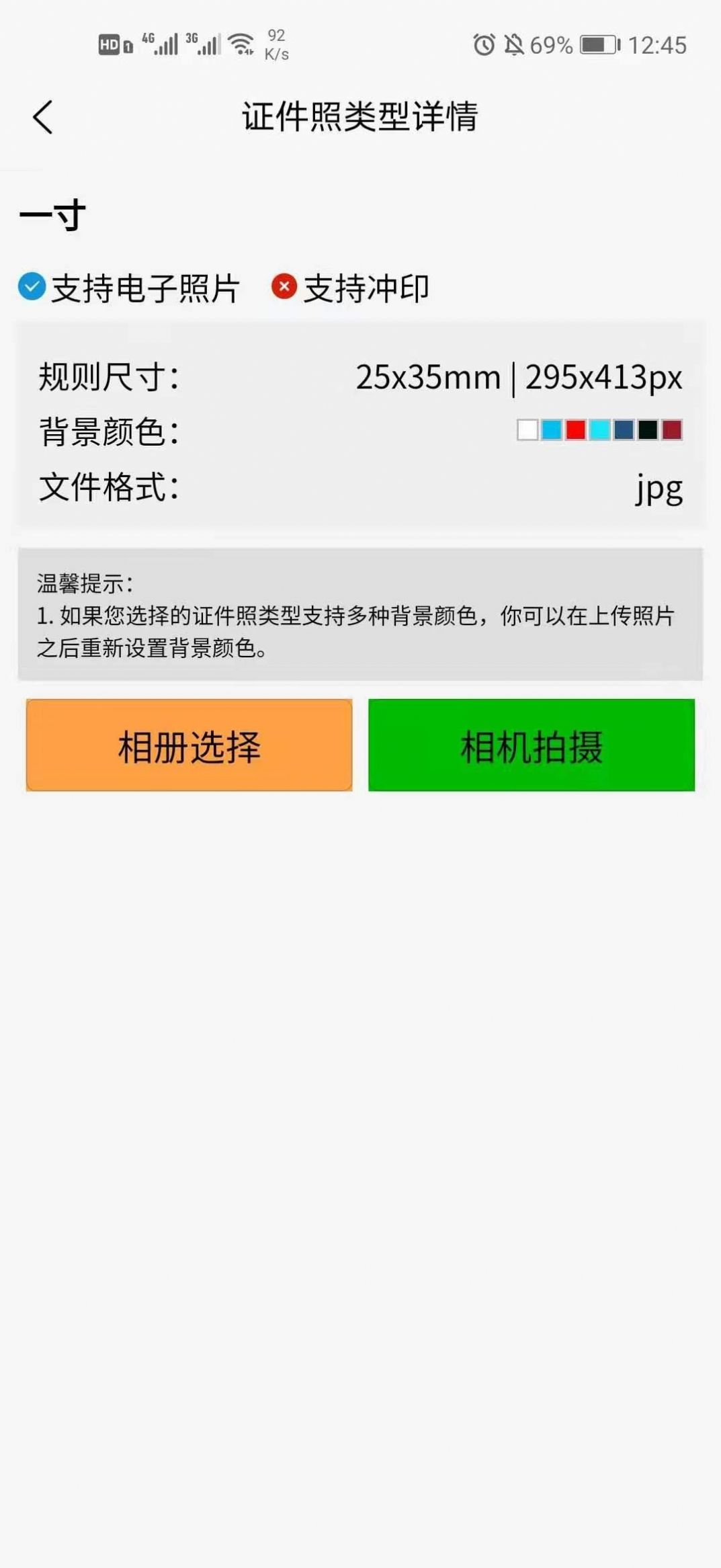721x1568 pixels.
Task: Select the light blue background color swatch
Action: [x=552, y=429]
